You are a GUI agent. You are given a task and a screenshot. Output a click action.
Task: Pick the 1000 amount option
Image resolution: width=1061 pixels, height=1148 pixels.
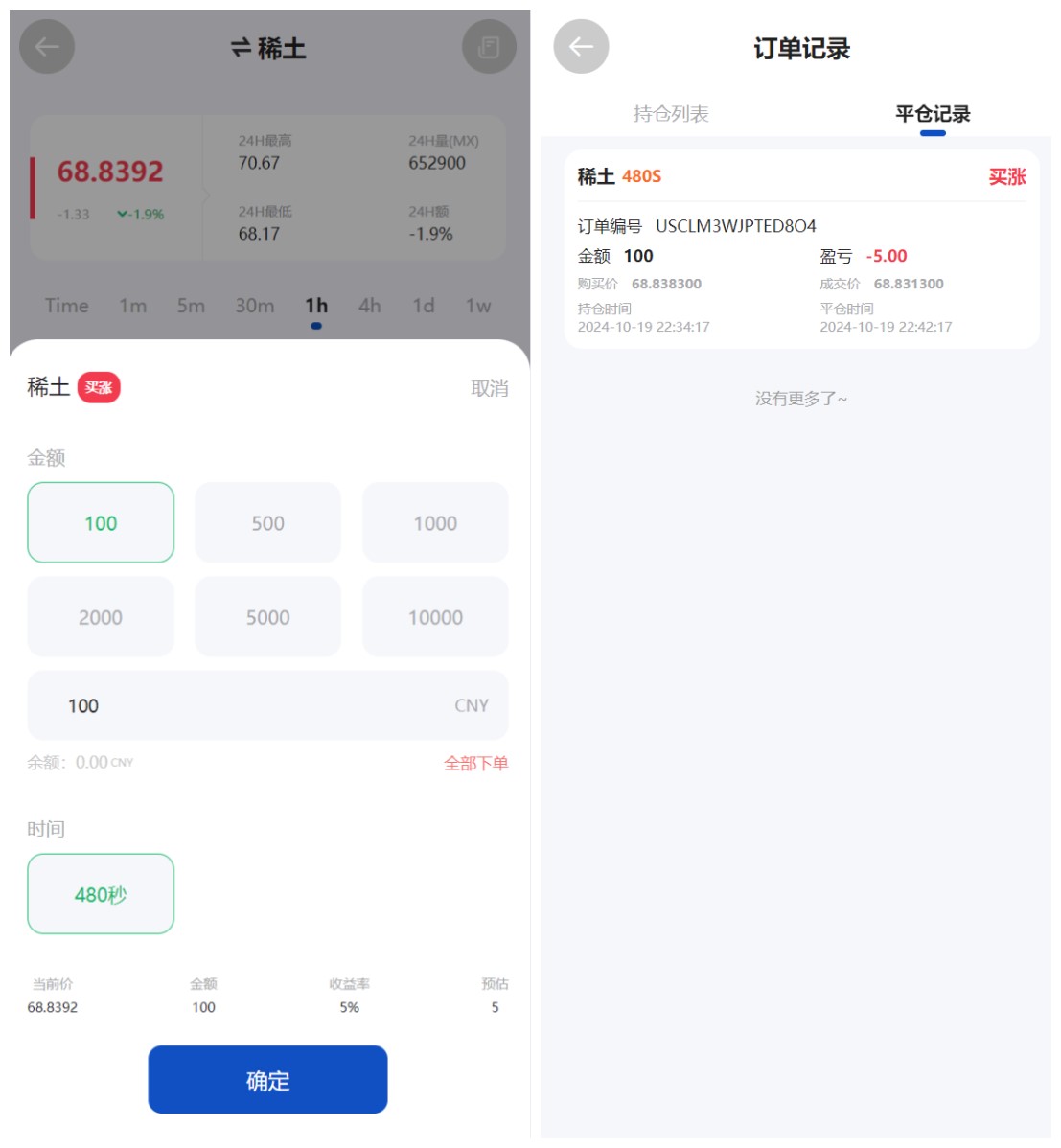435,522
